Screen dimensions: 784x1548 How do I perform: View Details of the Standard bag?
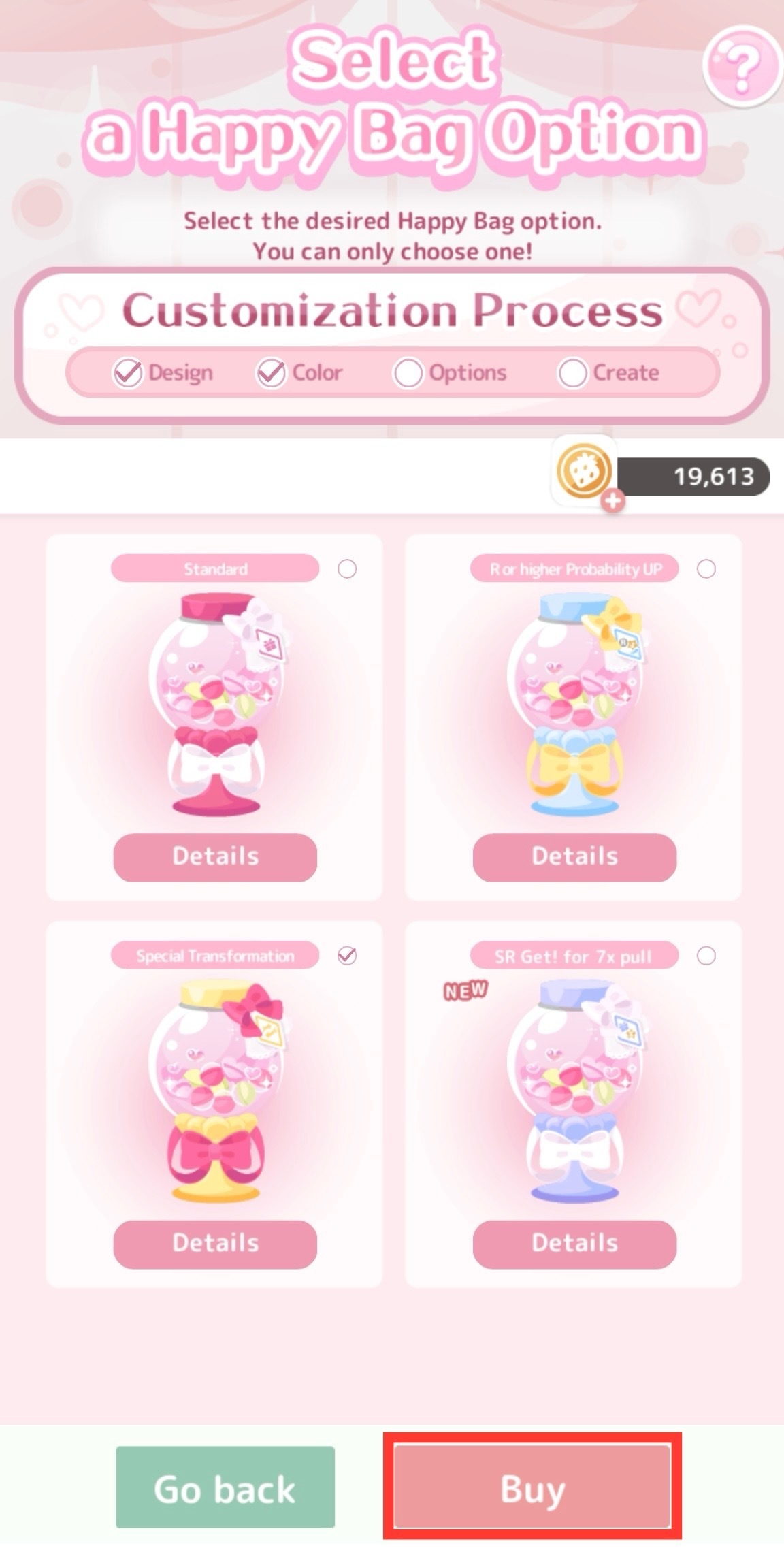pyautogui.click(x=215, y=857)
